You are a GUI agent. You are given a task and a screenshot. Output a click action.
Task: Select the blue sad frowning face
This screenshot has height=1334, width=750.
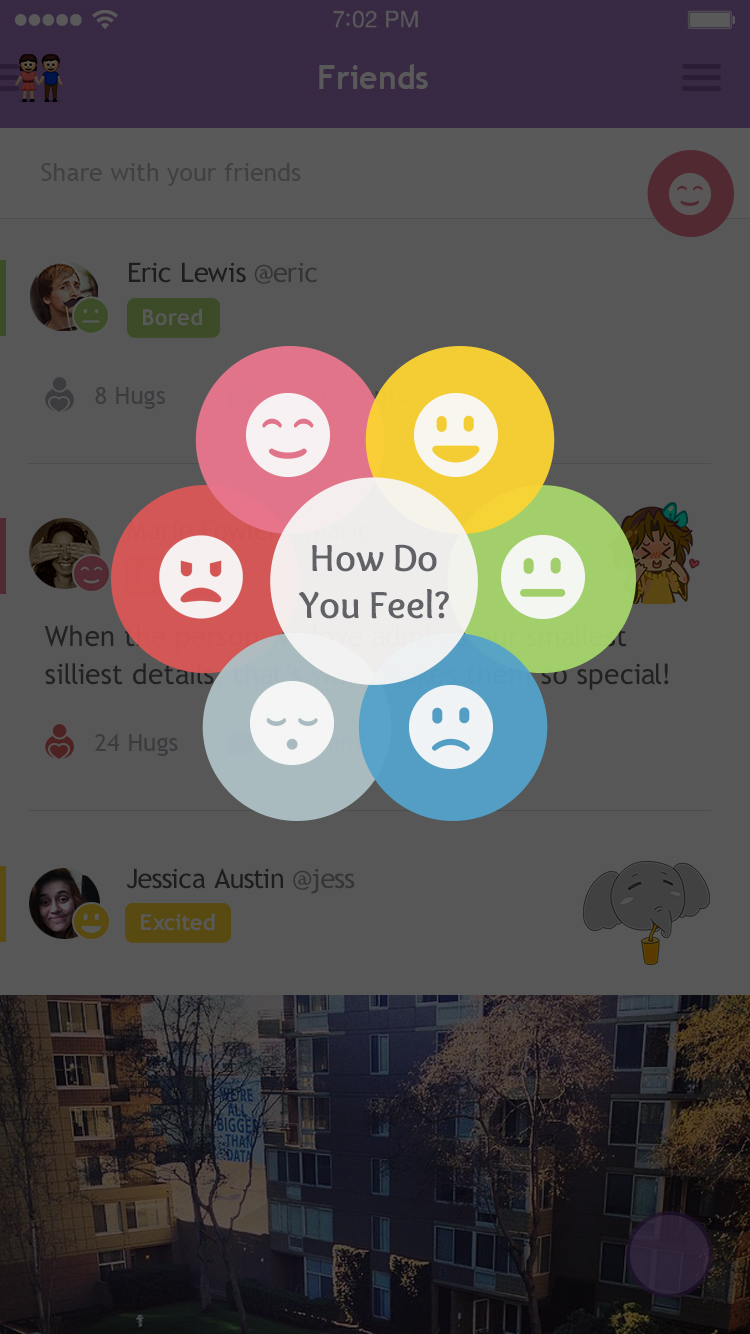point(451,727)
